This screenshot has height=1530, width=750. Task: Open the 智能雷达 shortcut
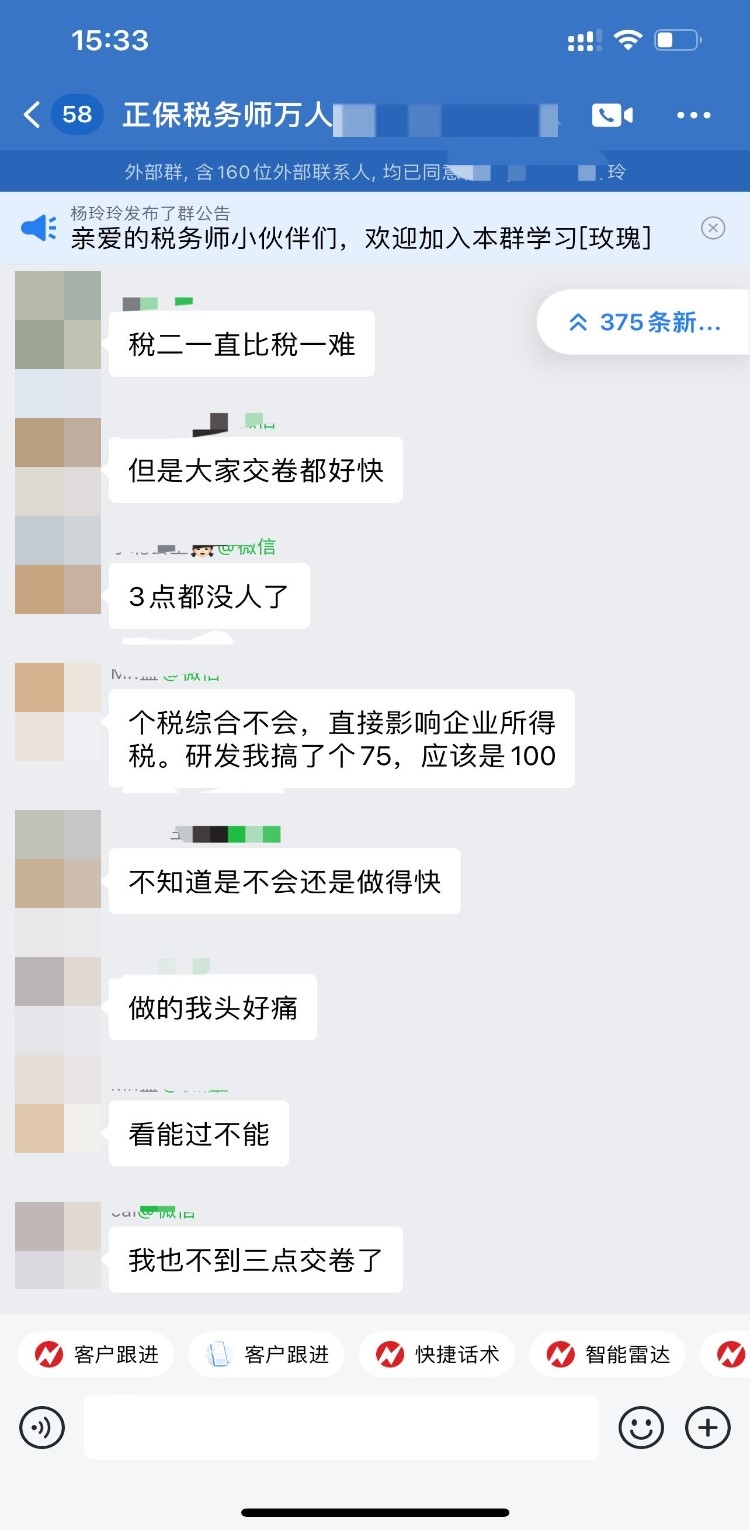pos(607,1355)
